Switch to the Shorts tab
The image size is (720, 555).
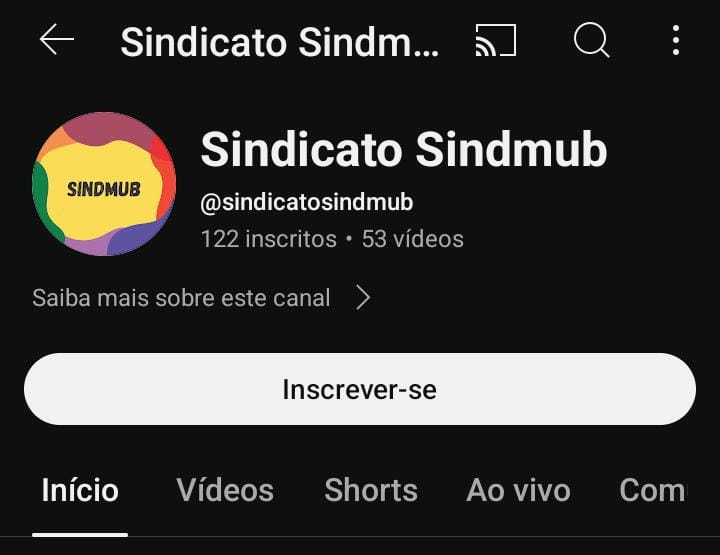pyautogui.click(x=371, y=490)
